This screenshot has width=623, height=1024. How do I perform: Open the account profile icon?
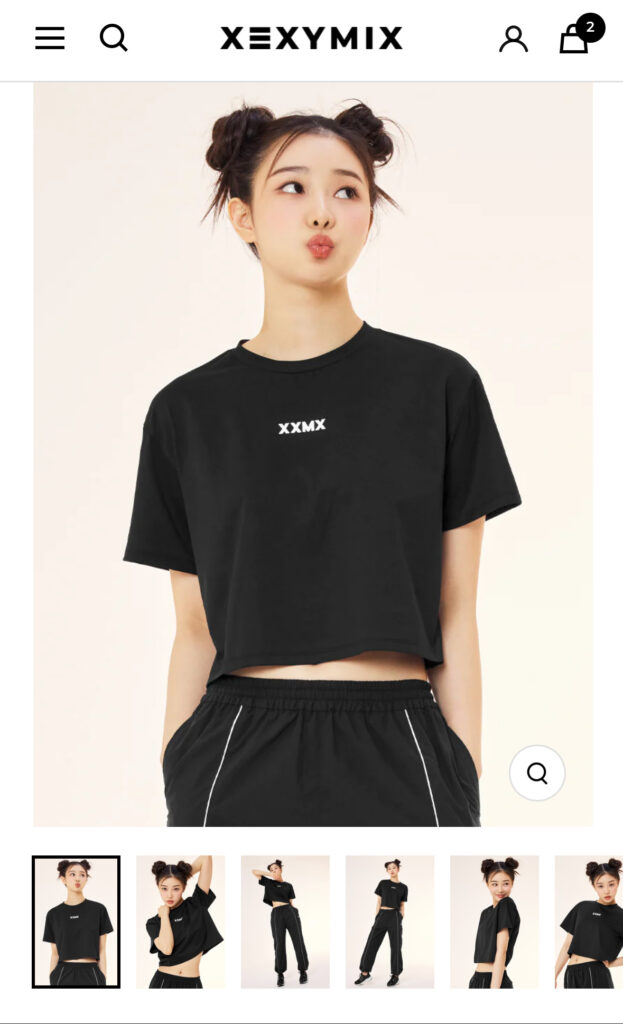513,39
